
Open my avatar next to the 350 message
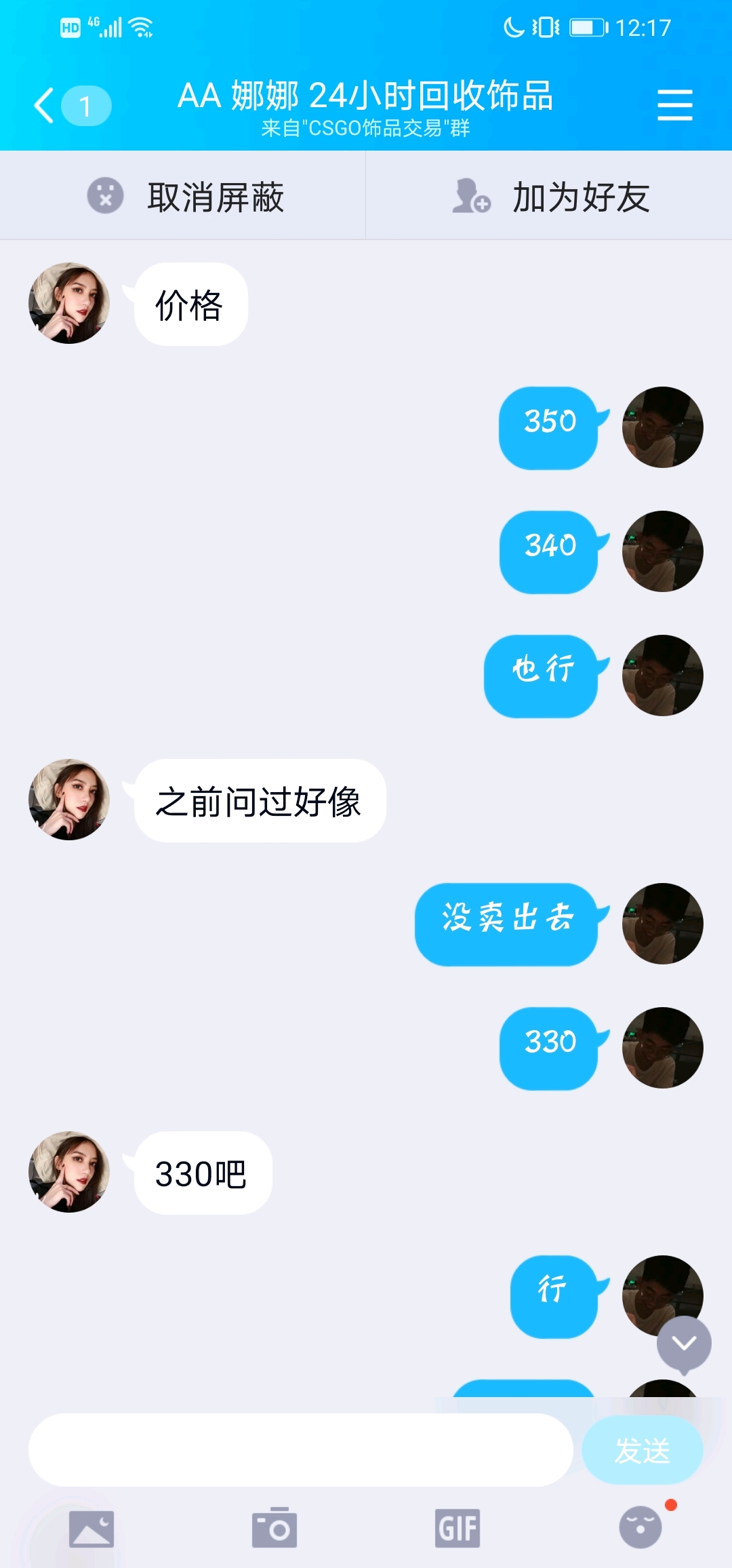click(x=662, y=427)
